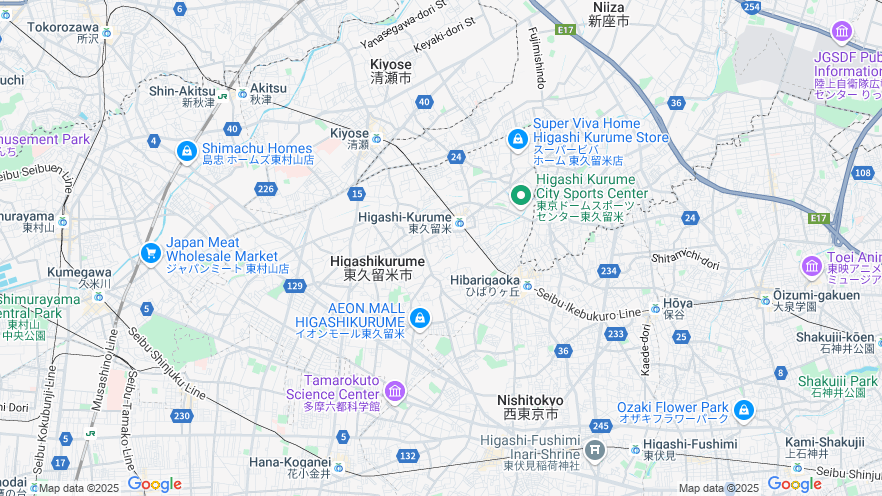Select the Kiyose station icon

coord(377,138)
